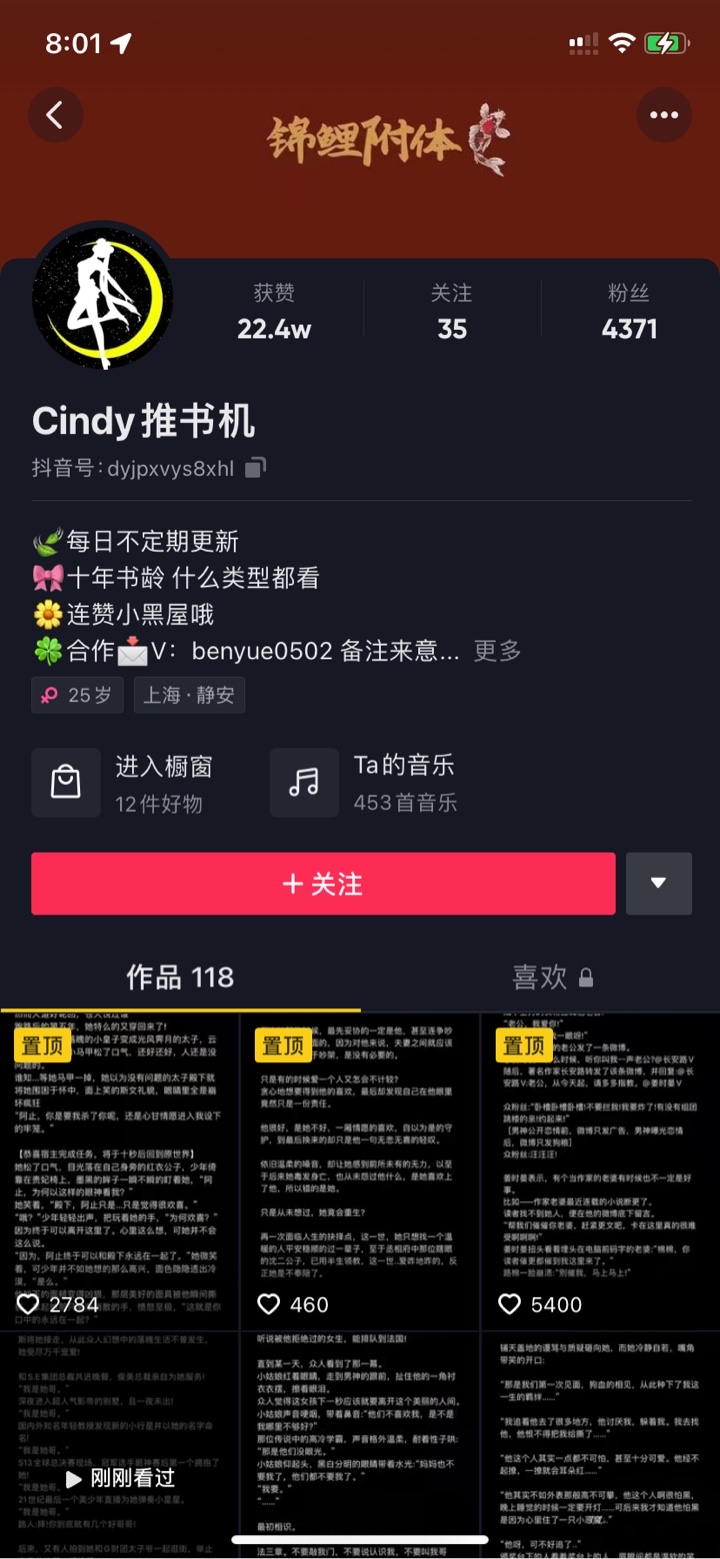Copy the Douyin ID dyjpxvys8xhl

point(256,468)
